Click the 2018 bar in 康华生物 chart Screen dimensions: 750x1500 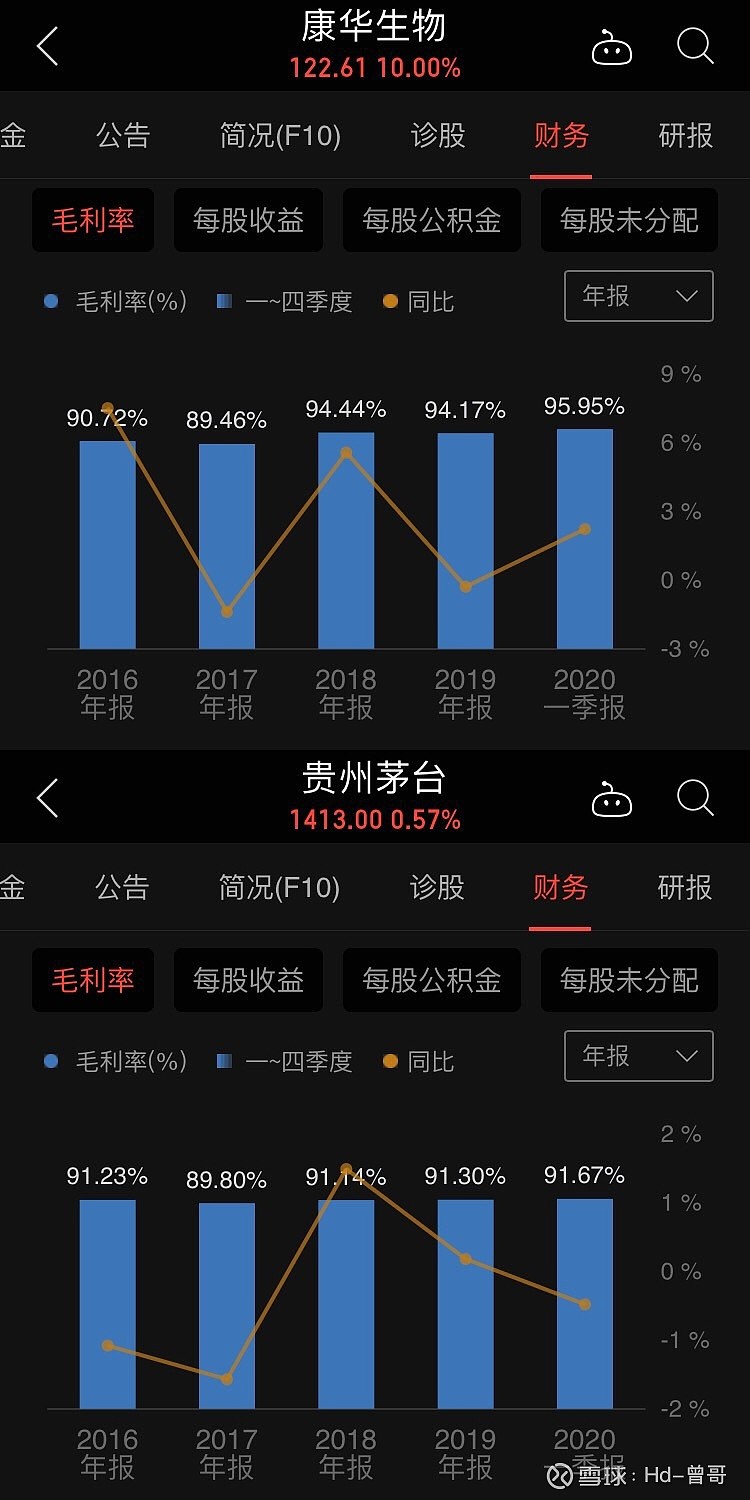click(x=345, y=540)
